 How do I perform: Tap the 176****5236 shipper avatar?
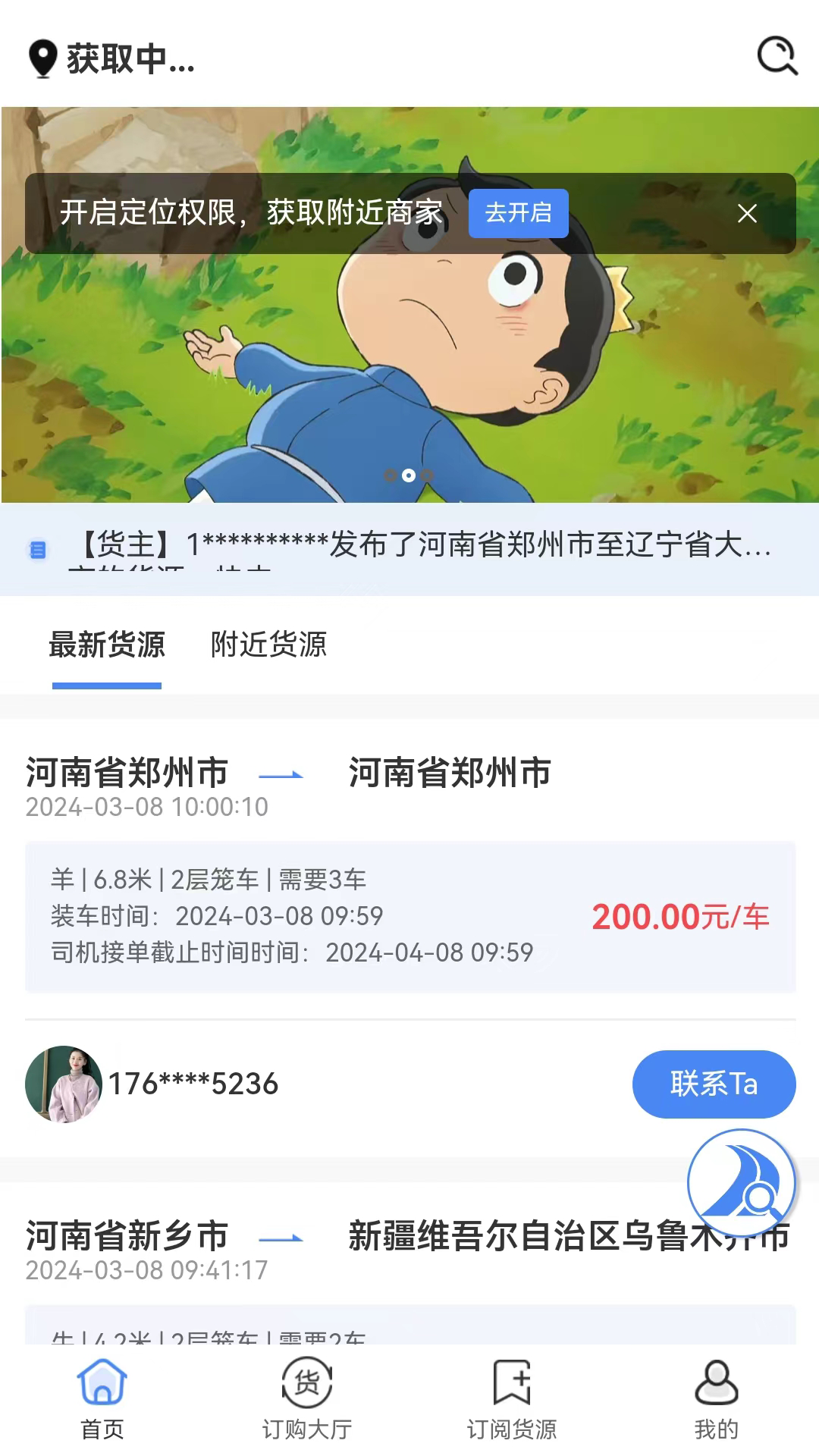[x=64, y=1084]
